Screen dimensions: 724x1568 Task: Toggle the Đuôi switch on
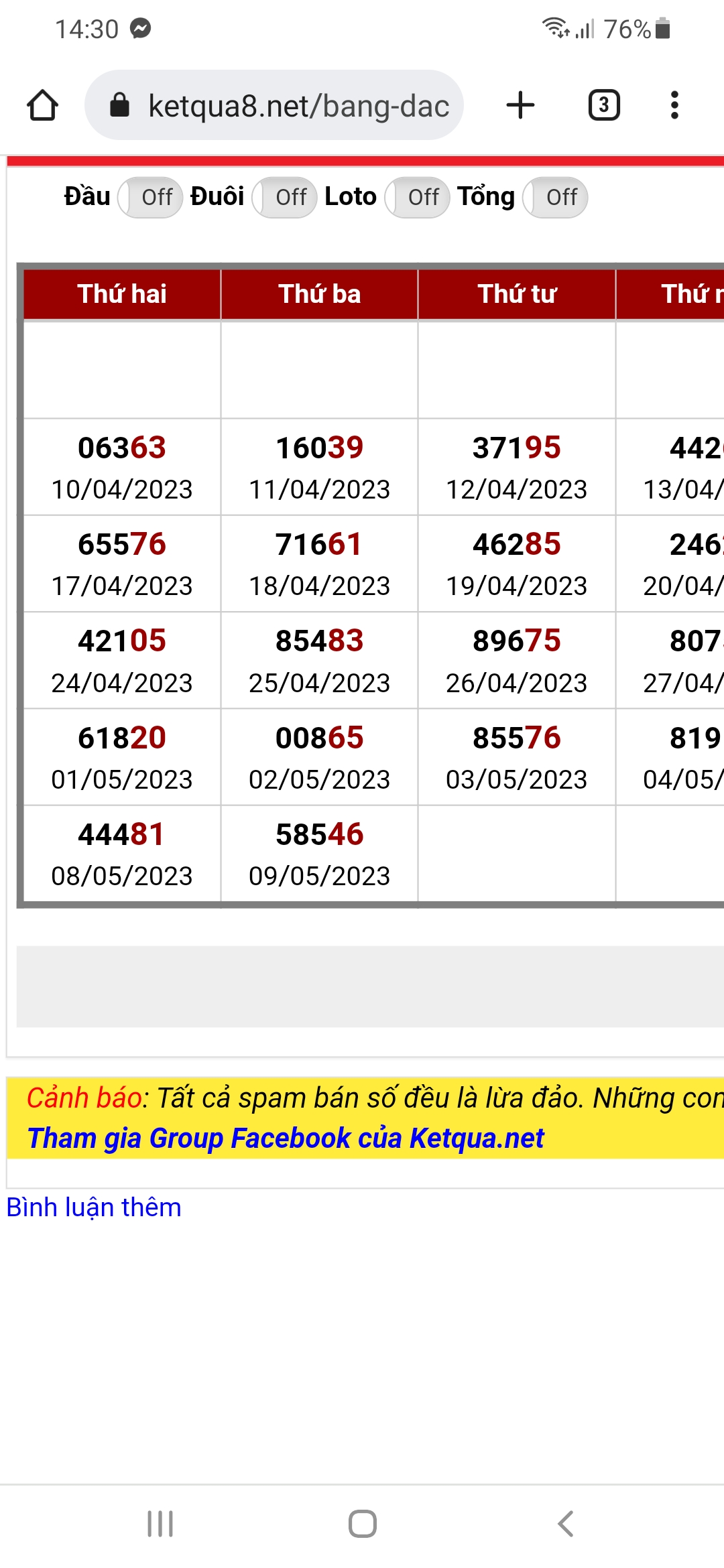pyautogui.click(x=284, y=198)
